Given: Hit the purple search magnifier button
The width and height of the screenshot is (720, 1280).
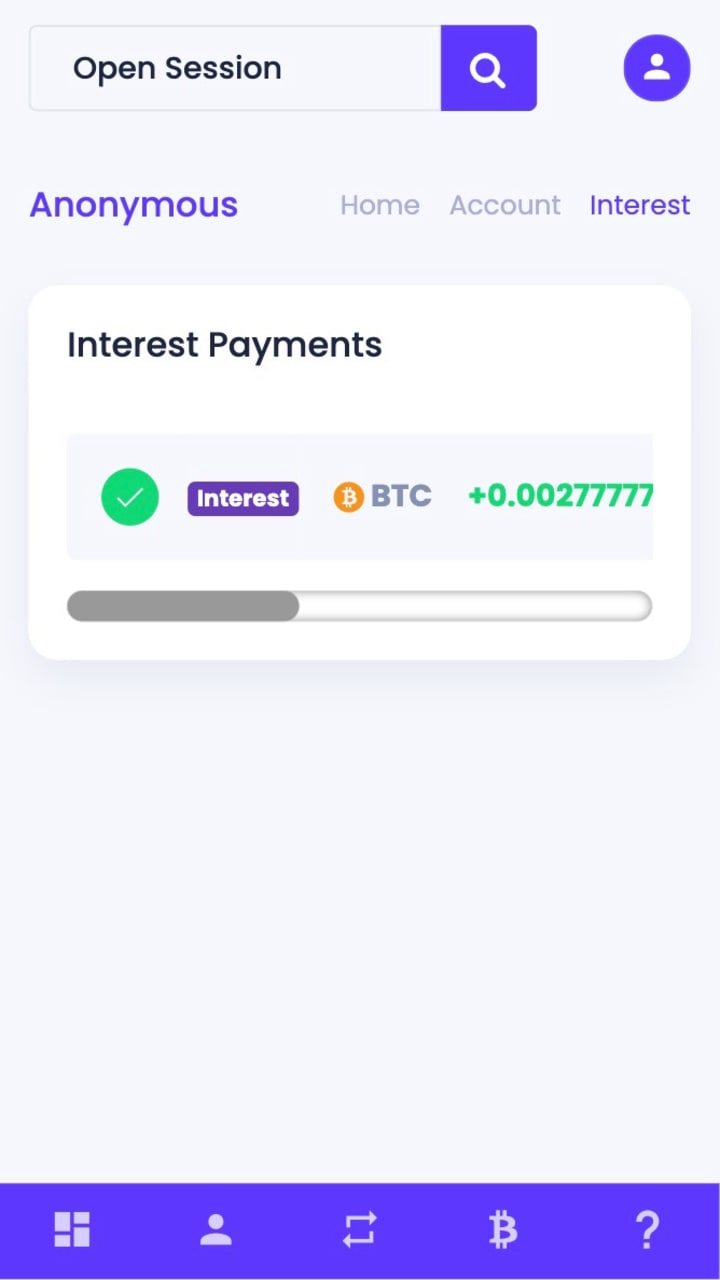Looking at the screenshot, I should click(488, 68).
